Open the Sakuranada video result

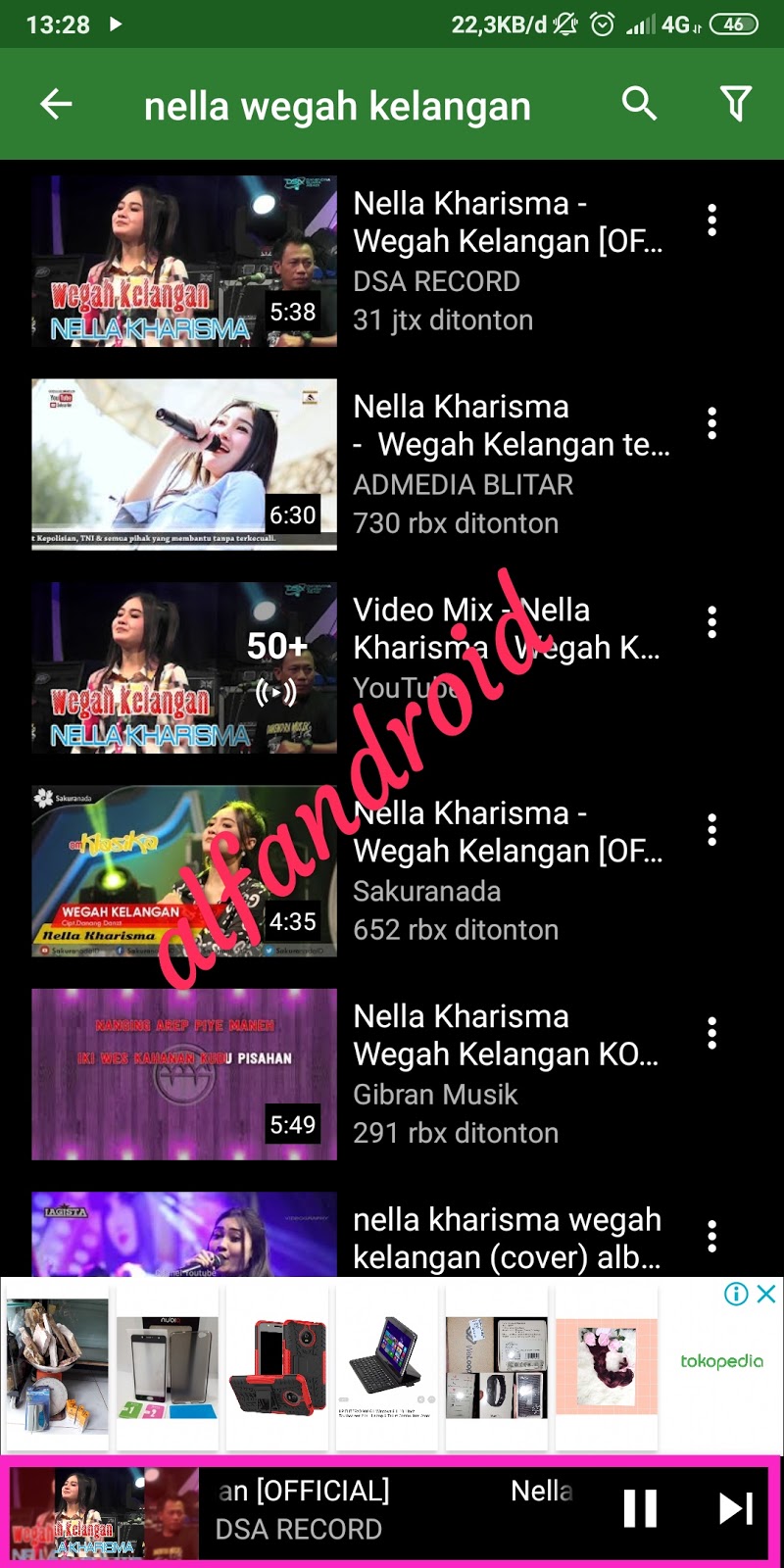point(184,870)
